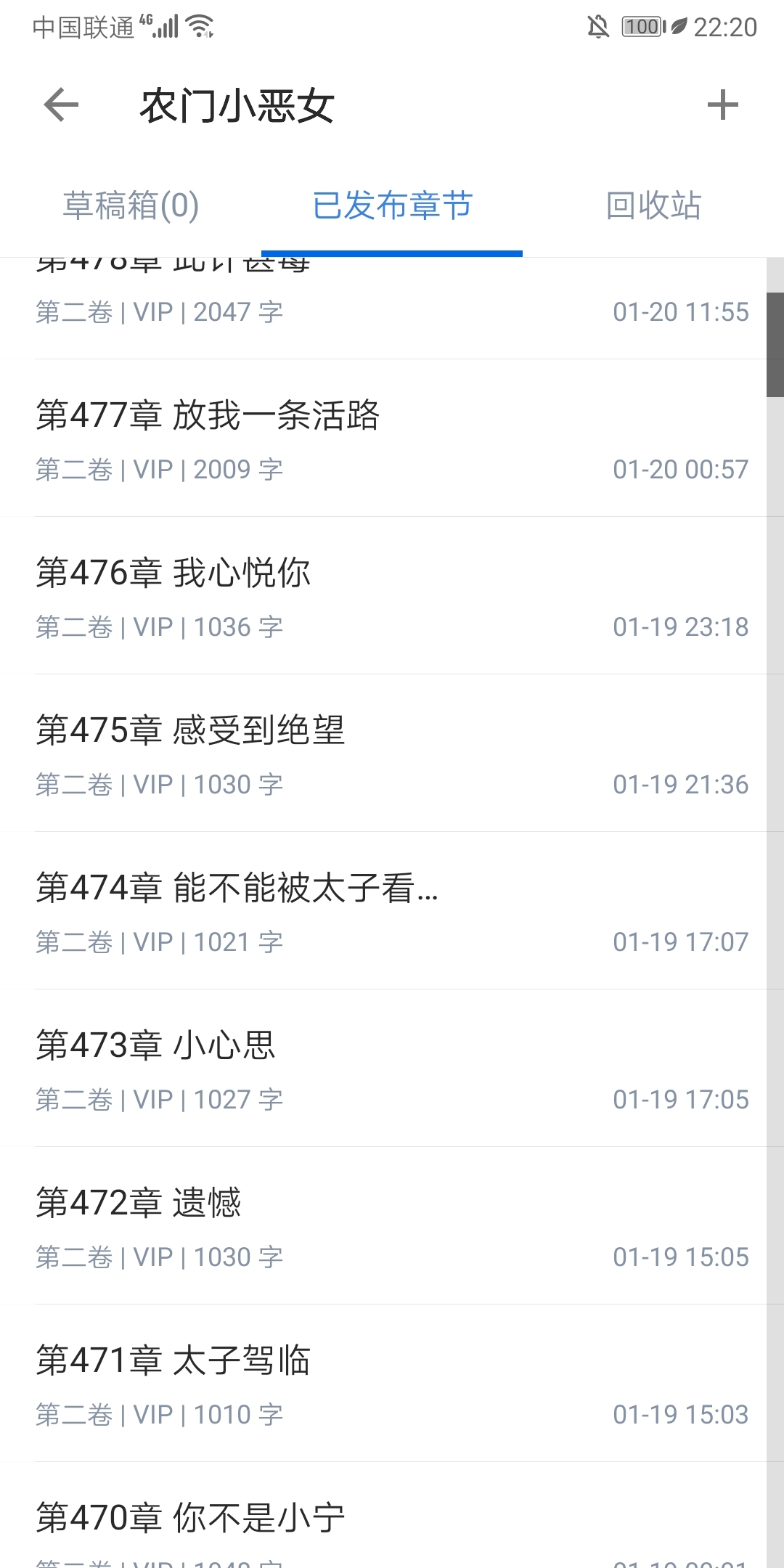Open 第476章 我心悦你
The height and width of the screenshot is (1568, 784).
392,596
